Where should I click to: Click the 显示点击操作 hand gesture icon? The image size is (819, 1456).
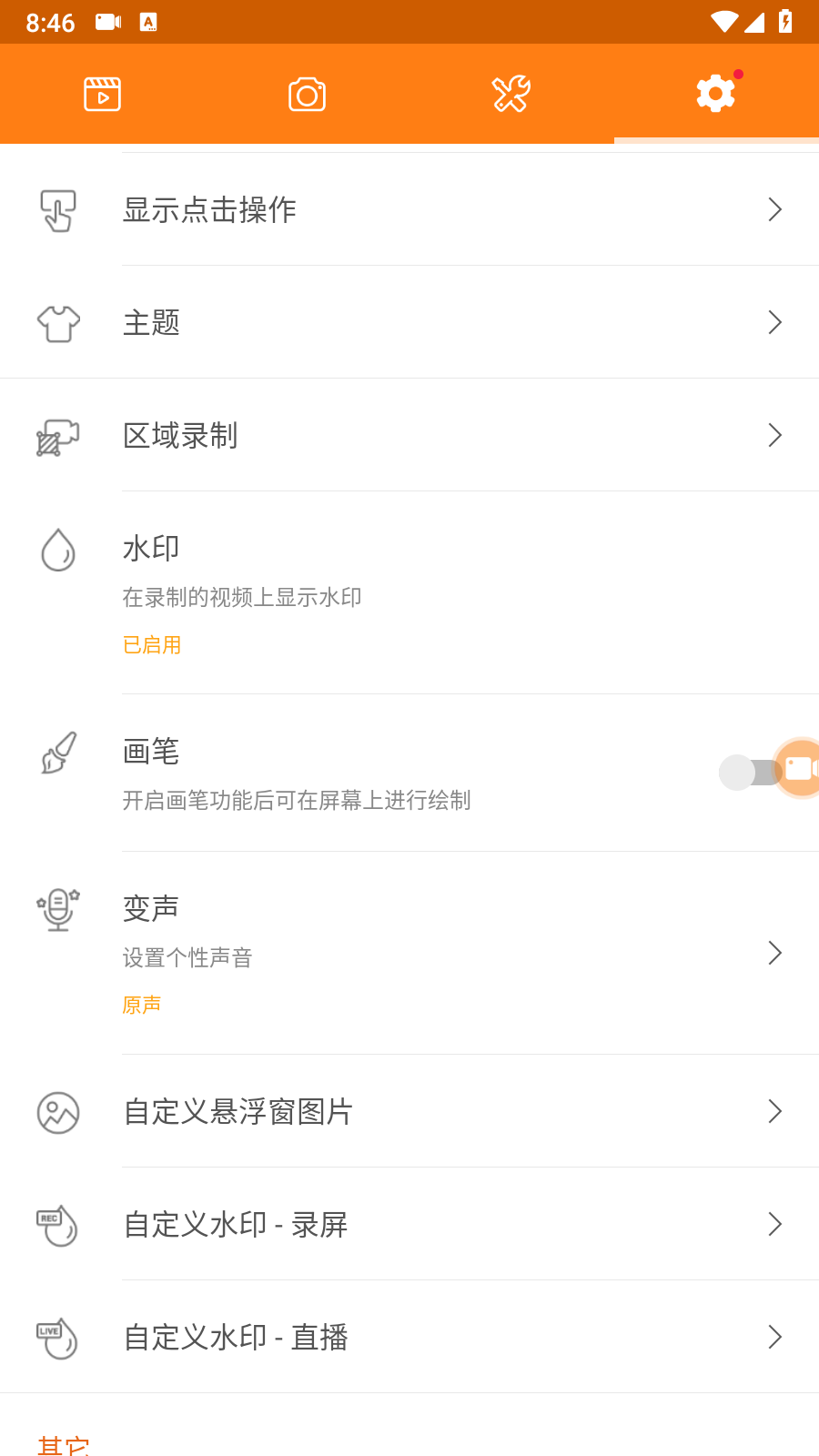57,209
